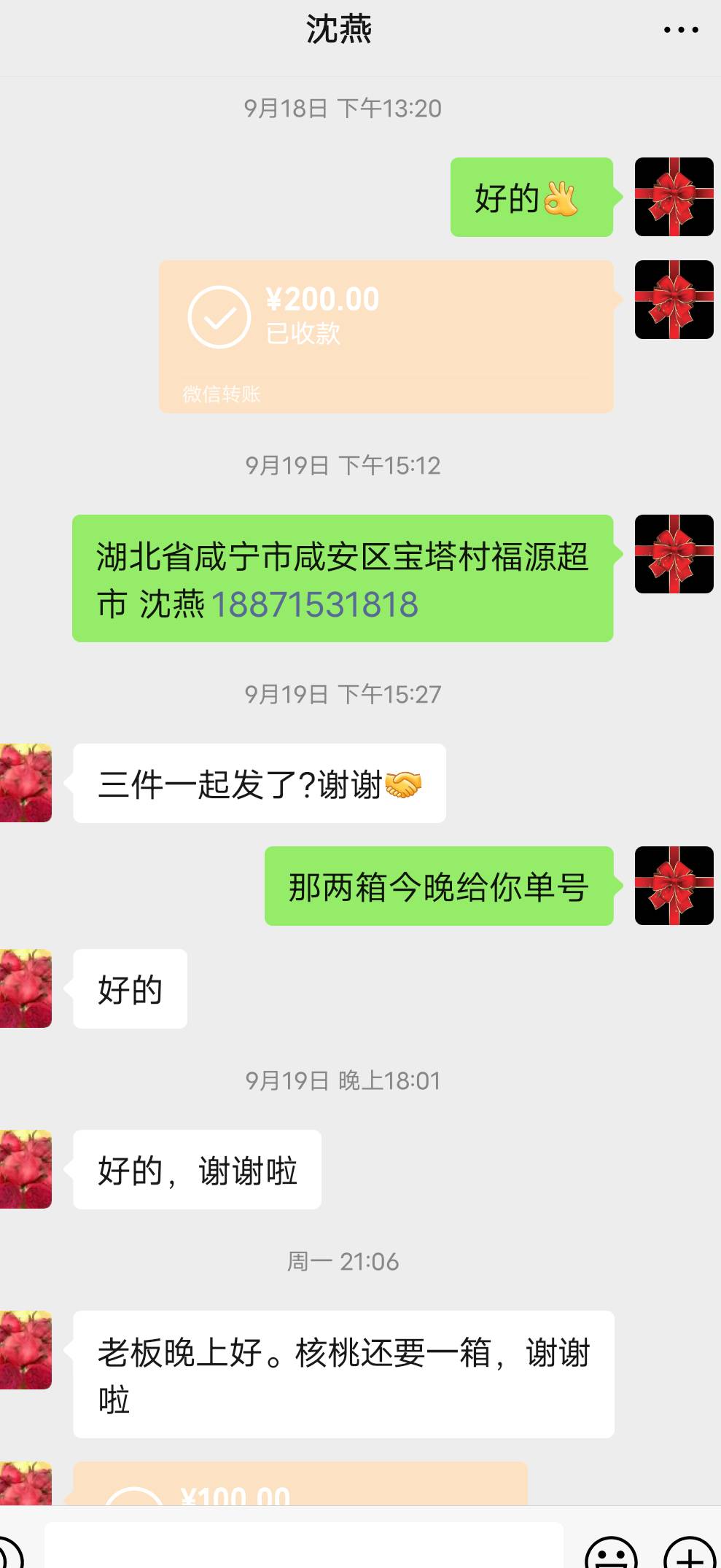Open the ¥200.00 WeChat transfer card
Screen dimensions: 721x1568
pyautogui.click(x=386, y=336)
